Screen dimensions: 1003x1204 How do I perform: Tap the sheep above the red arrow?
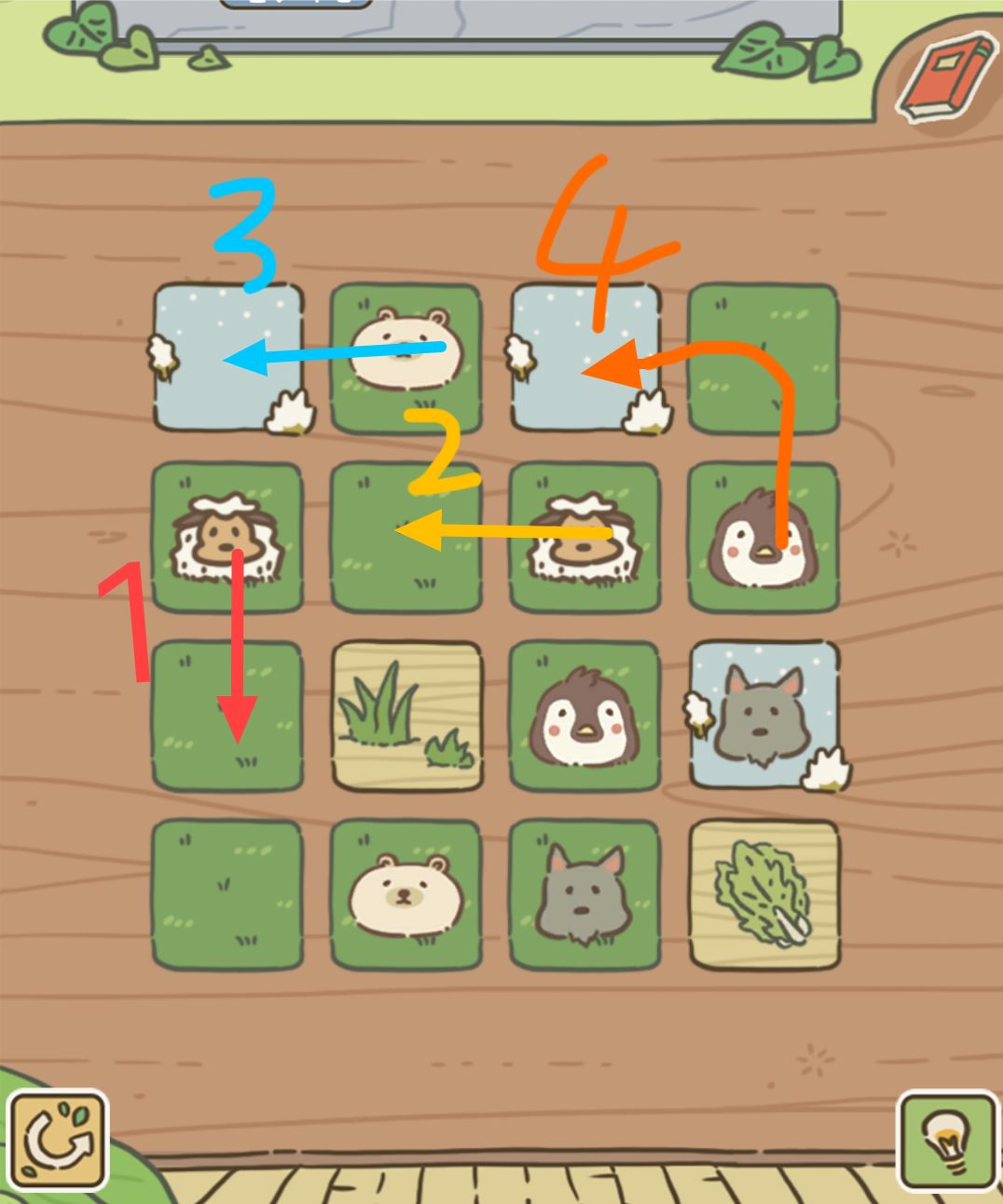pyautogui.click(x=228, y=536)
